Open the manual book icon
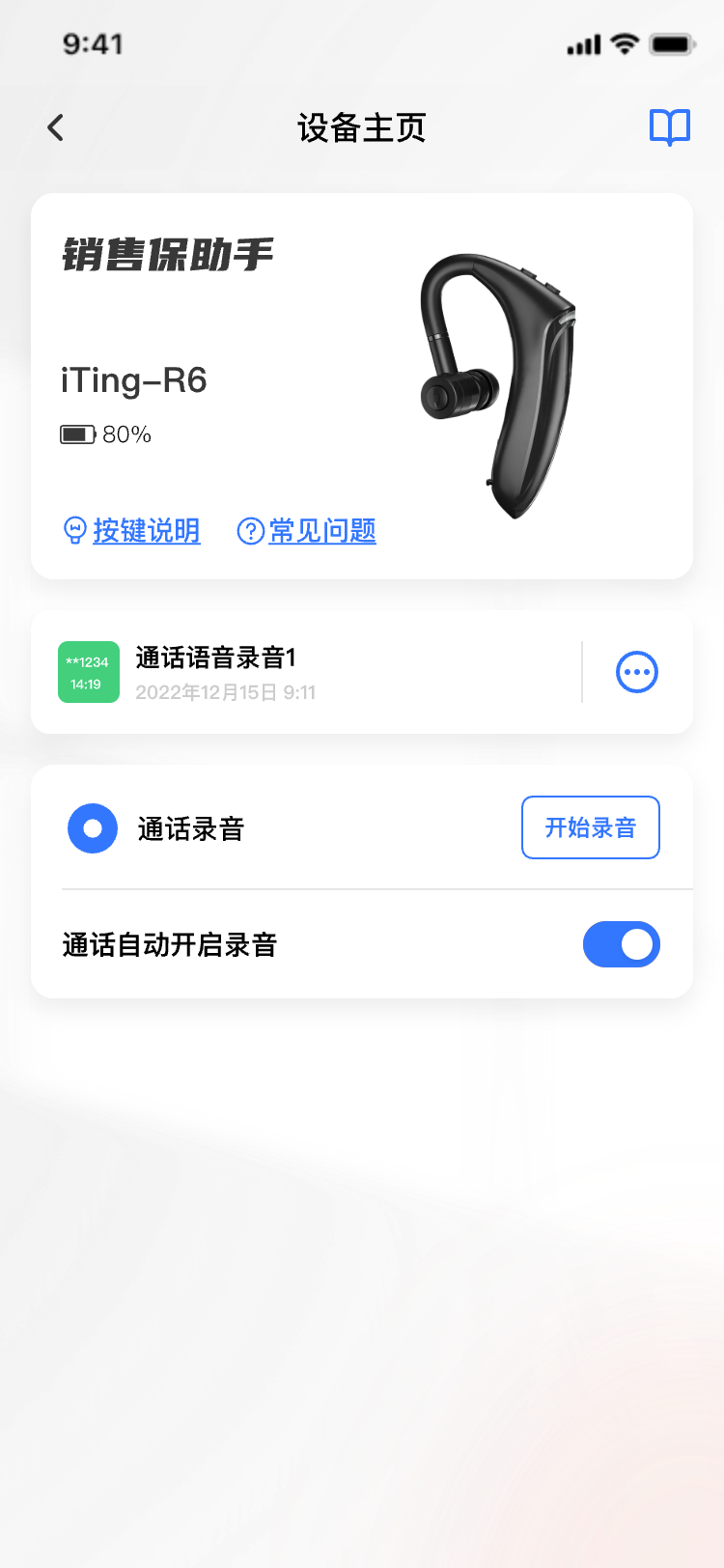The width and height of the screenshot is (724, 1568). [x=670, y=127]
